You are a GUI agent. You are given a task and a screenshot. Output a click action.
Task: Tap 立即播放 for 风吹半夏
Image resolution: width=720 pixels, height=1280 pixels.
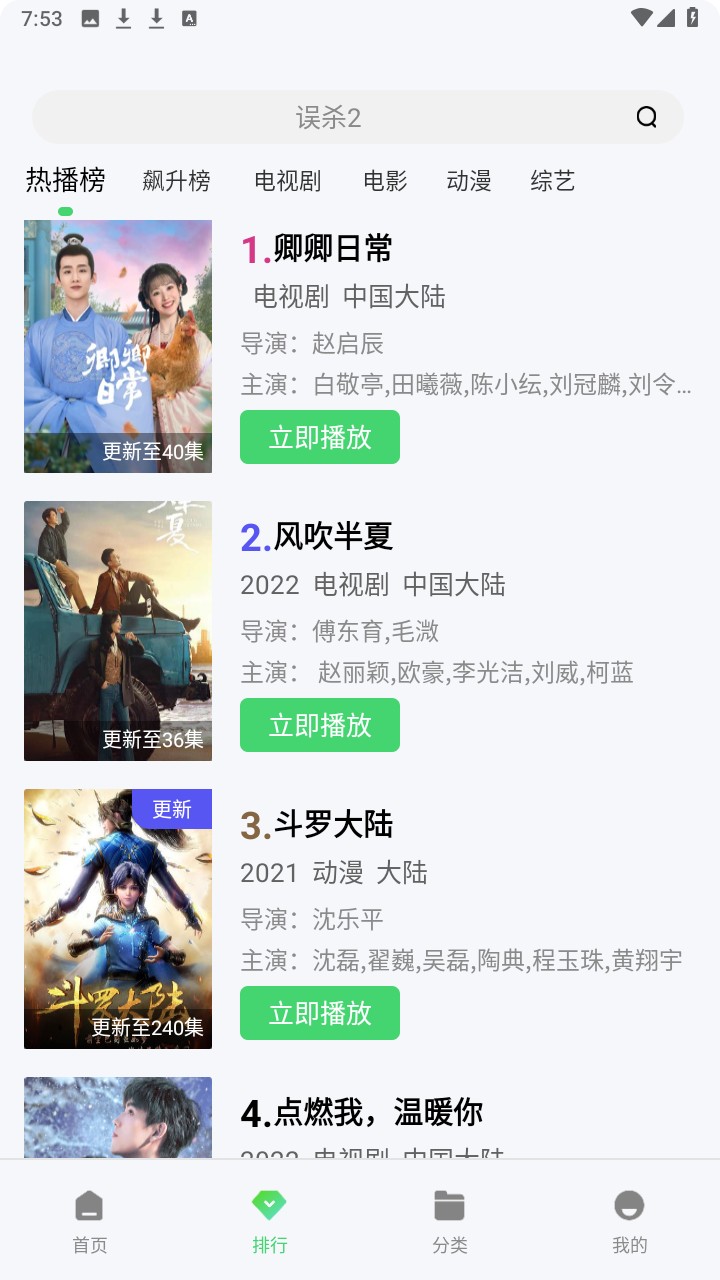click(319, 725)
